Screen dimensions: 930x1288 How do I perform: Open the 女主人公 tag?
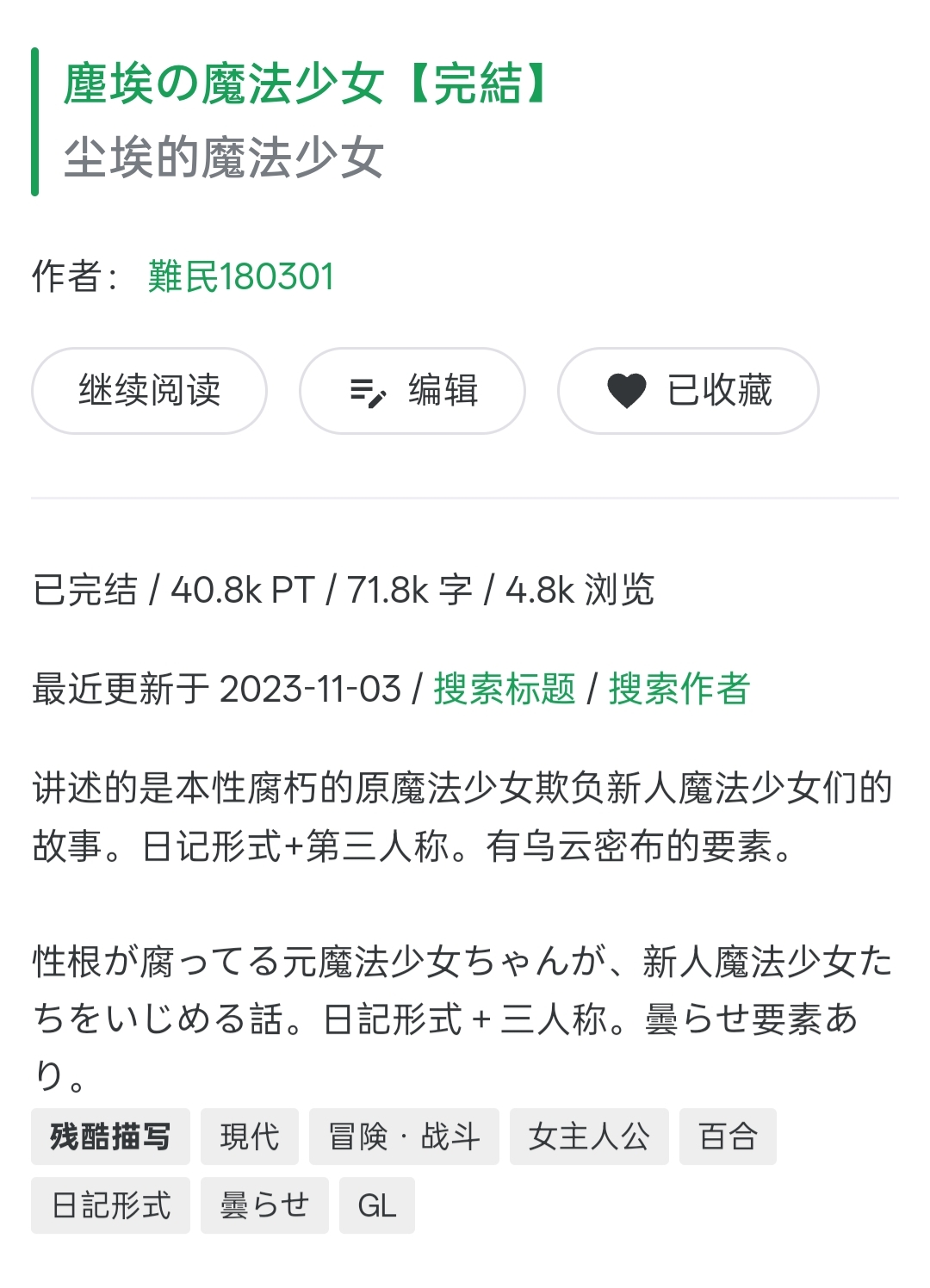(x=589, y=1136)
